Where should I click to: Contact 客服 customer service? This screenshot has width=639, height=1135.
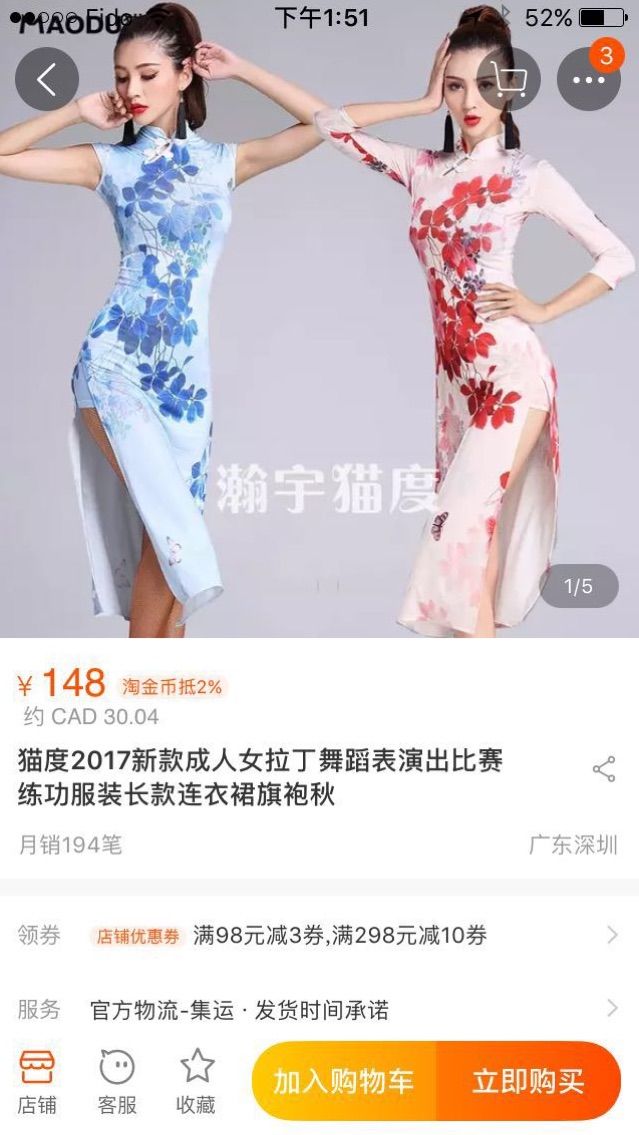tap(117, 1081)
